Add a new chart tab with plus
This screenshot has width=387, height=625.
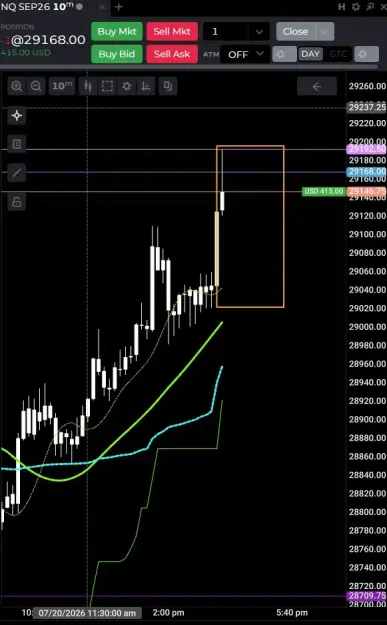(x=118, y=7)
